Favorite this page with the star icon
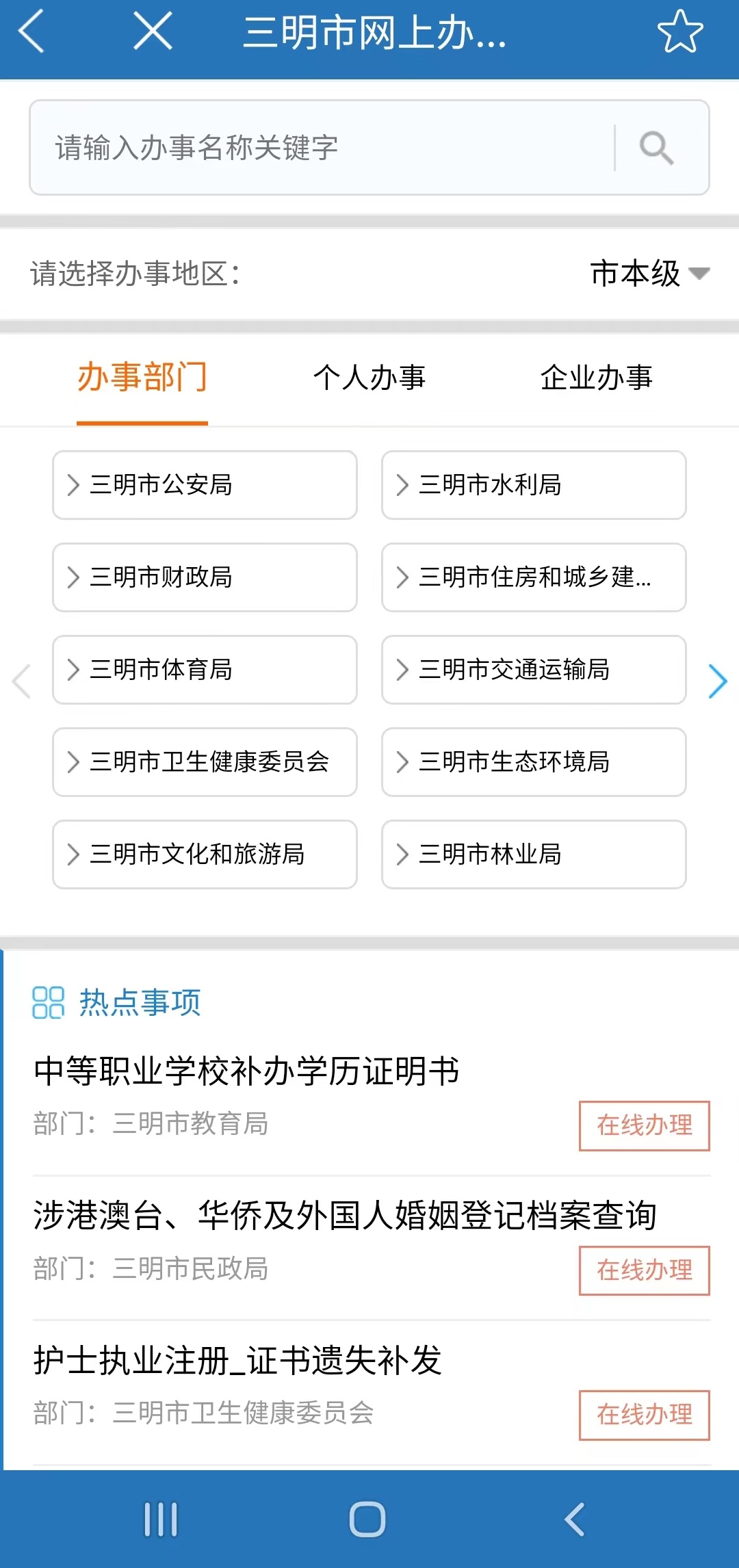This screenshot has width=739, height=1568. 679,31
